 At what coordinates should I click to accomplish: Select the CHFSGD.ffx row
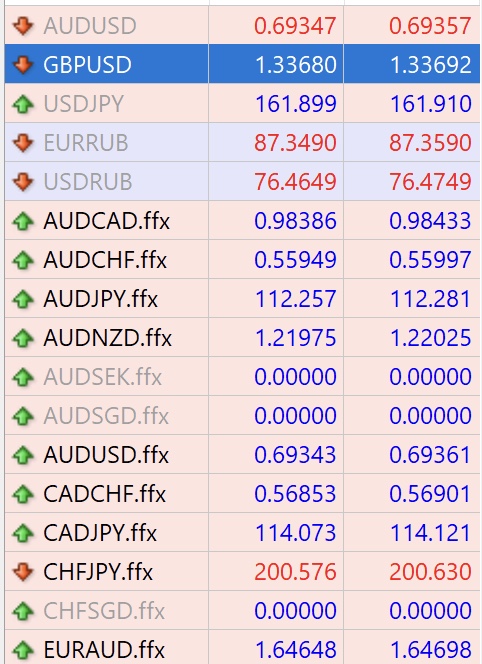(x=242, y=610)
